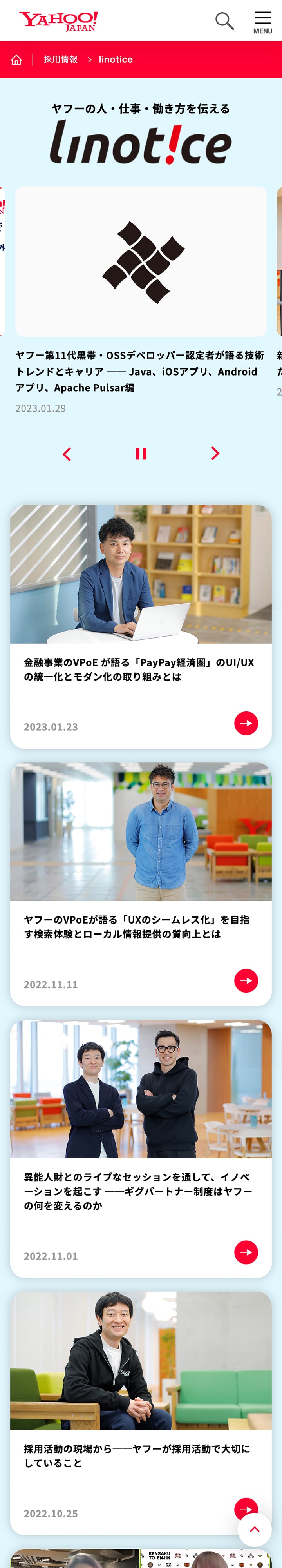
Task: Open the MENU hamburger button
Action: 262,22
